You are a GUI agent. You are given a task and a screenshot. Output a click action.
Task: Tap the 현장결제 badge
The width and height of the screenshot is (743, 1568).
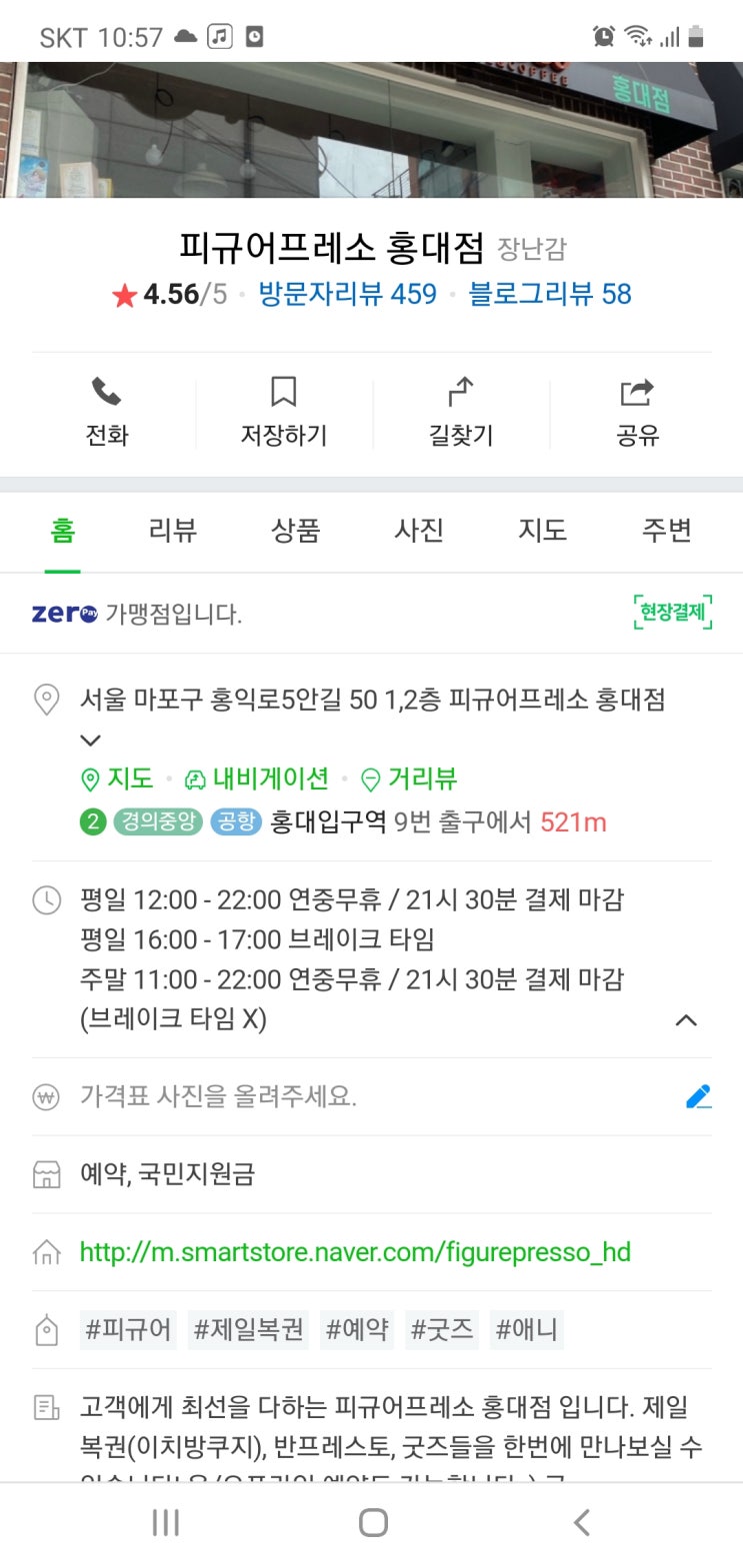[x=674, y=613]
